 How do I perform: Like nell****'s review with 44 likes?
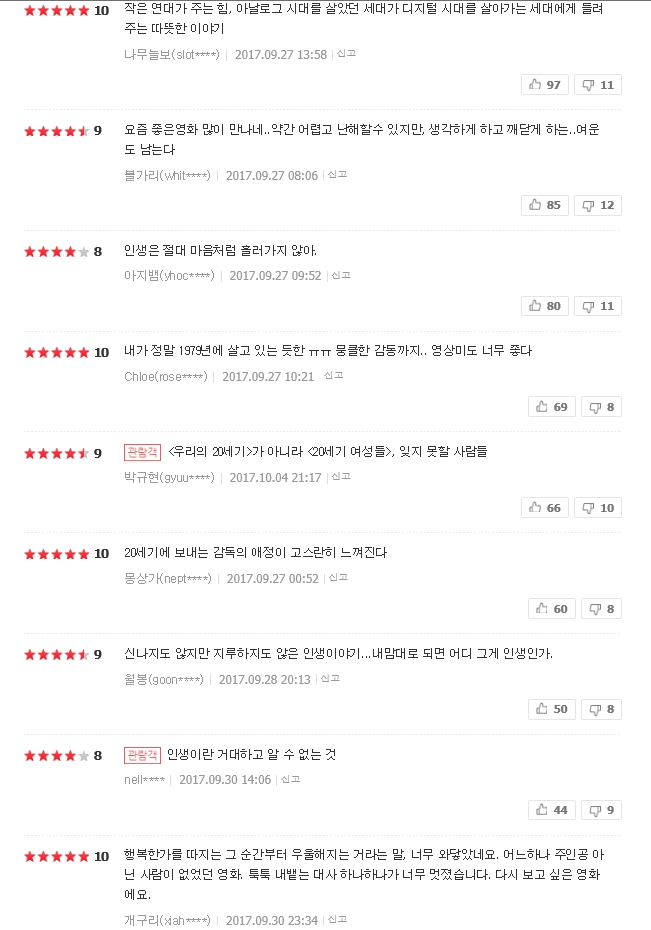(551, 810)
